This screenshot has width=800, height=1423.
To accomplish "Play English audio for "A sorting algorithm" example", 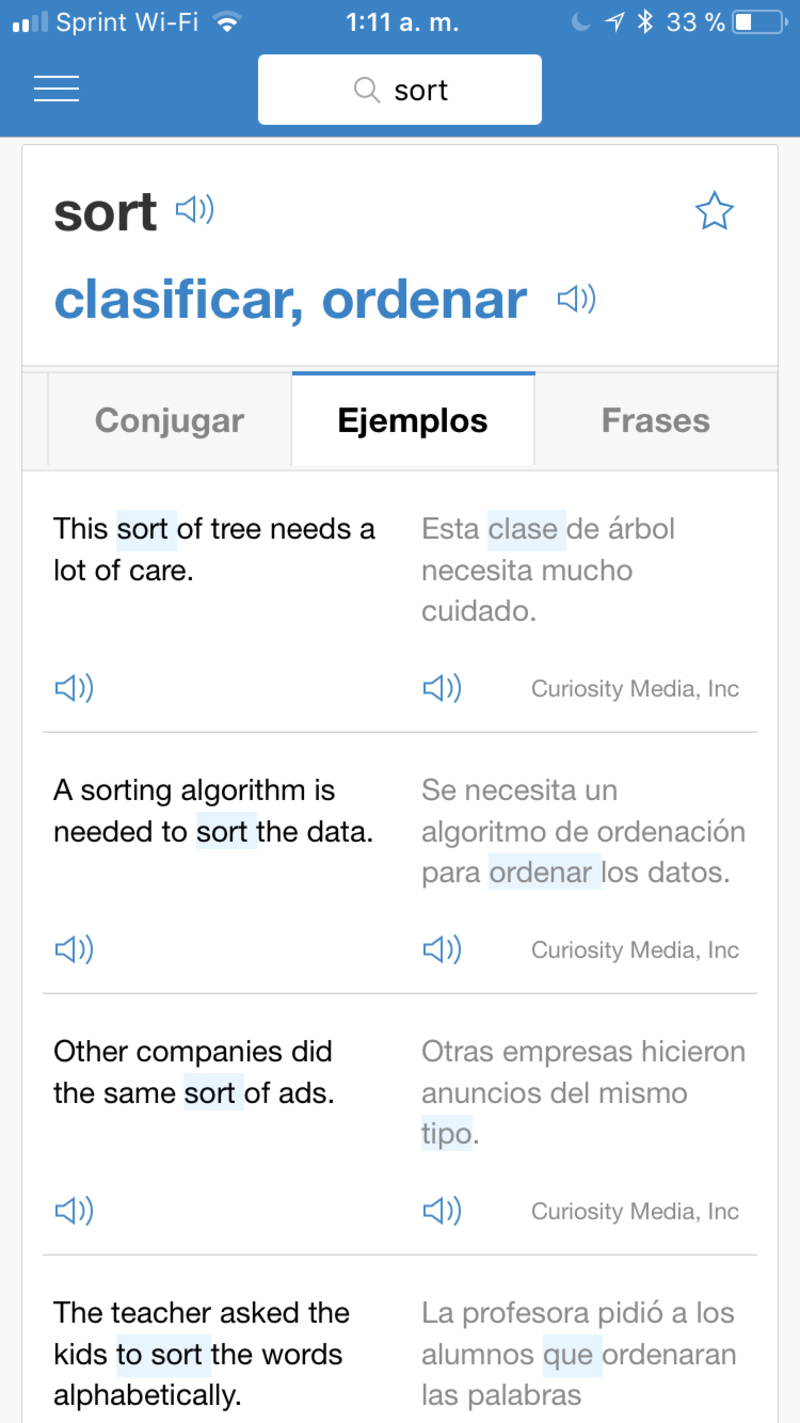I will tap(74, 949).
